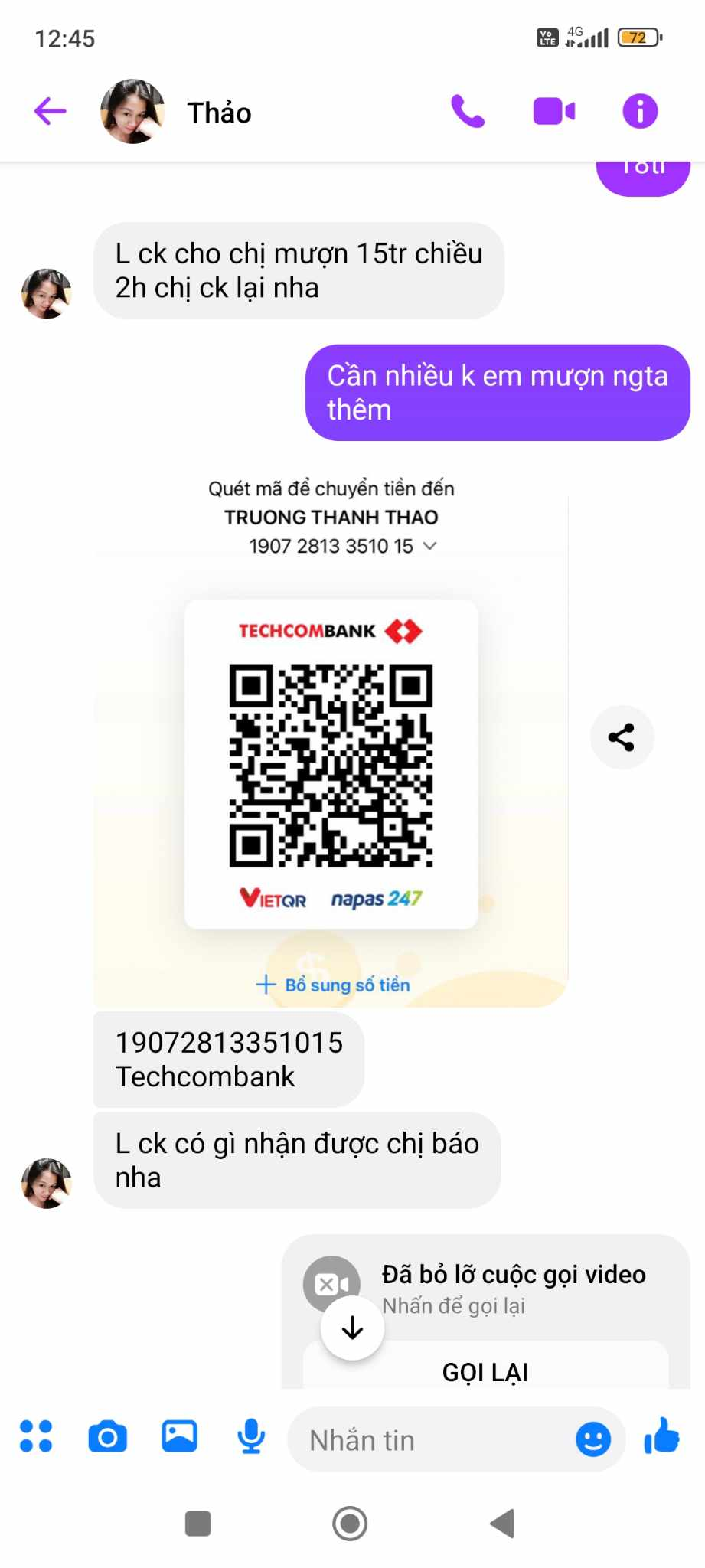Open conversation info for Thảo
This screenshot has height=1568, width=705.
click(640, 112)
